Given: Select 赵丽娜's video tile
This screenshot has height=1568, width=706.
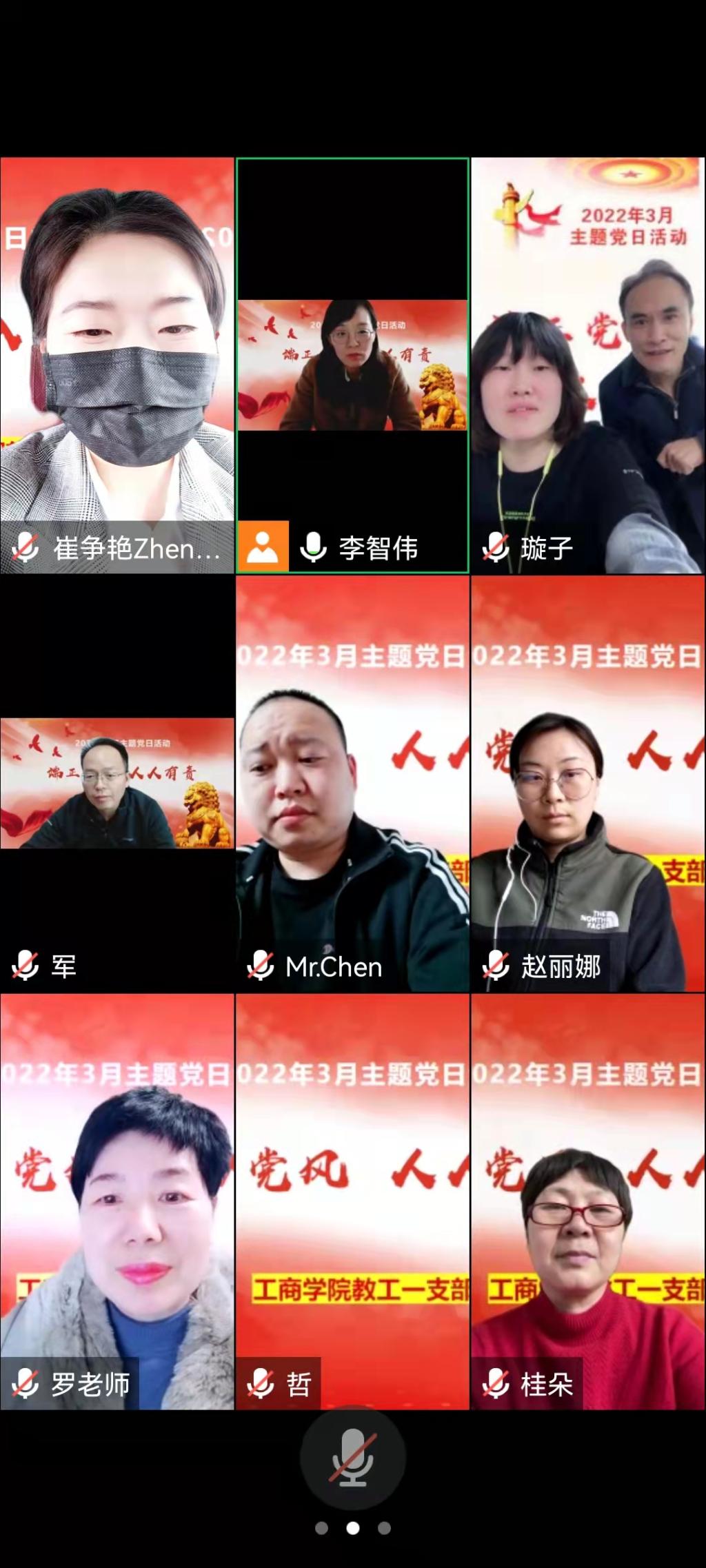Looking at the screenshot, I should pyautogui.click(x=587, y=783).
